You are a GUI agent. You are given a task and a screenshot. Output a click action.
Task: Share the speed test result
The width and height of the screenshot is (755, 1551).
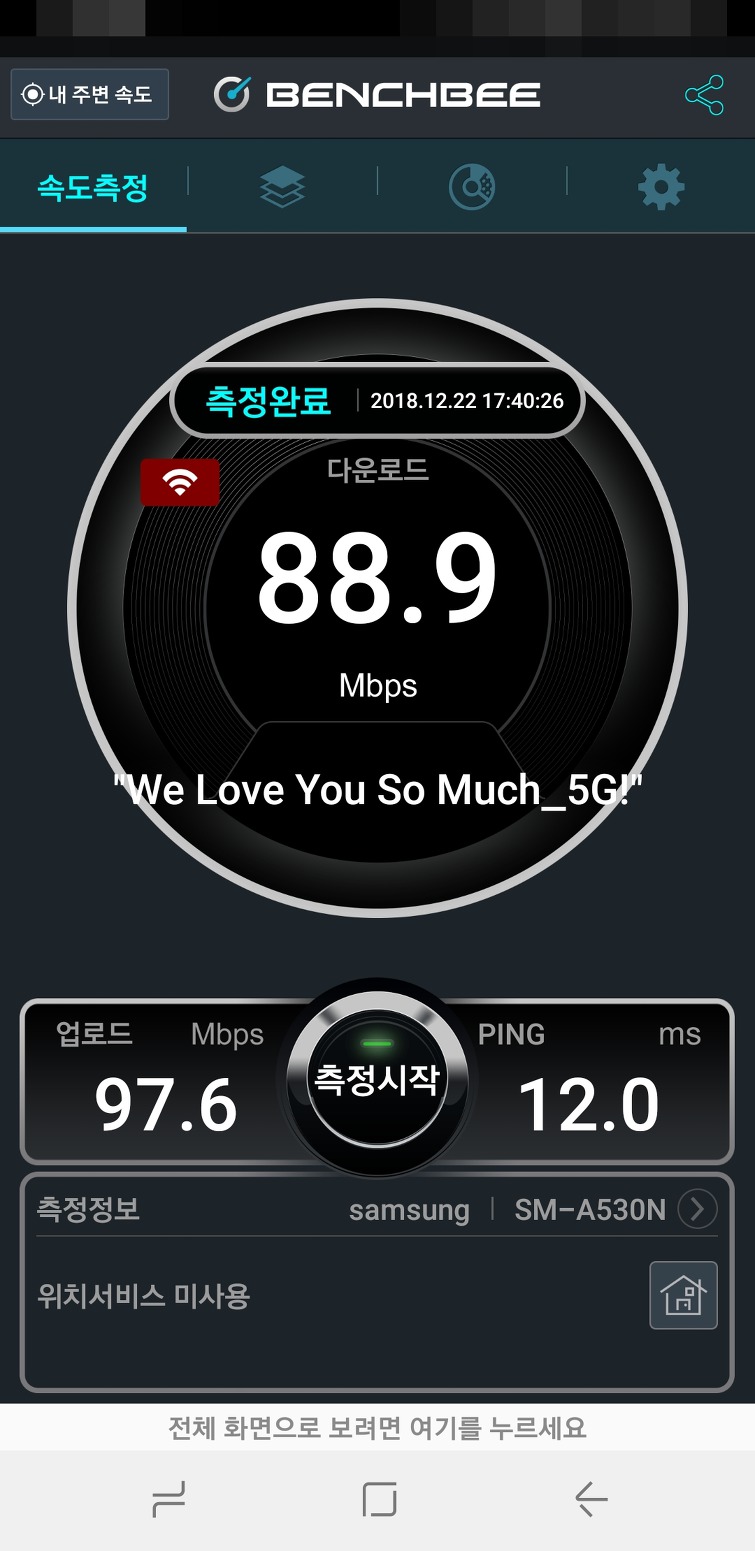click(704, 95)
